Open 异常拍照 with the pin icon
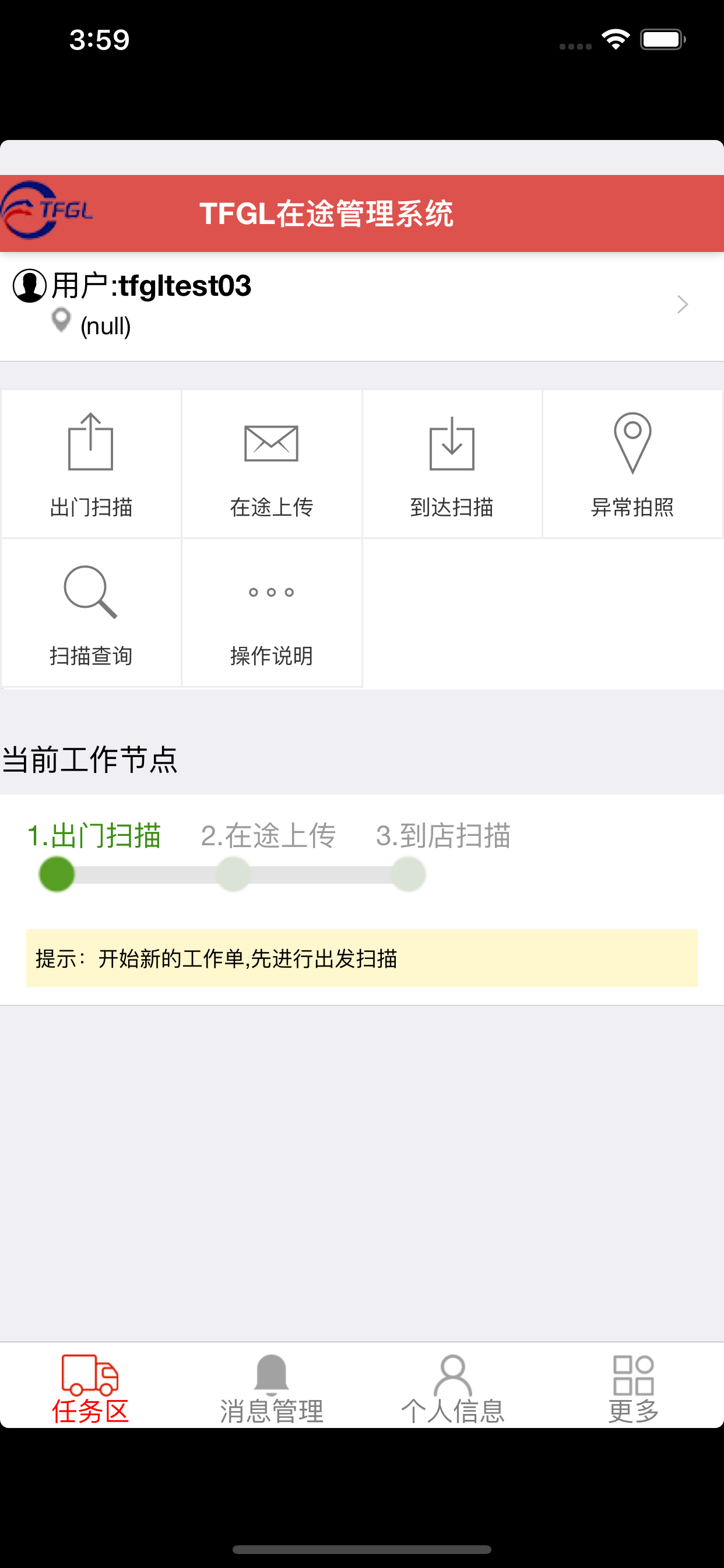The image size is (724, 1568). 632,464
